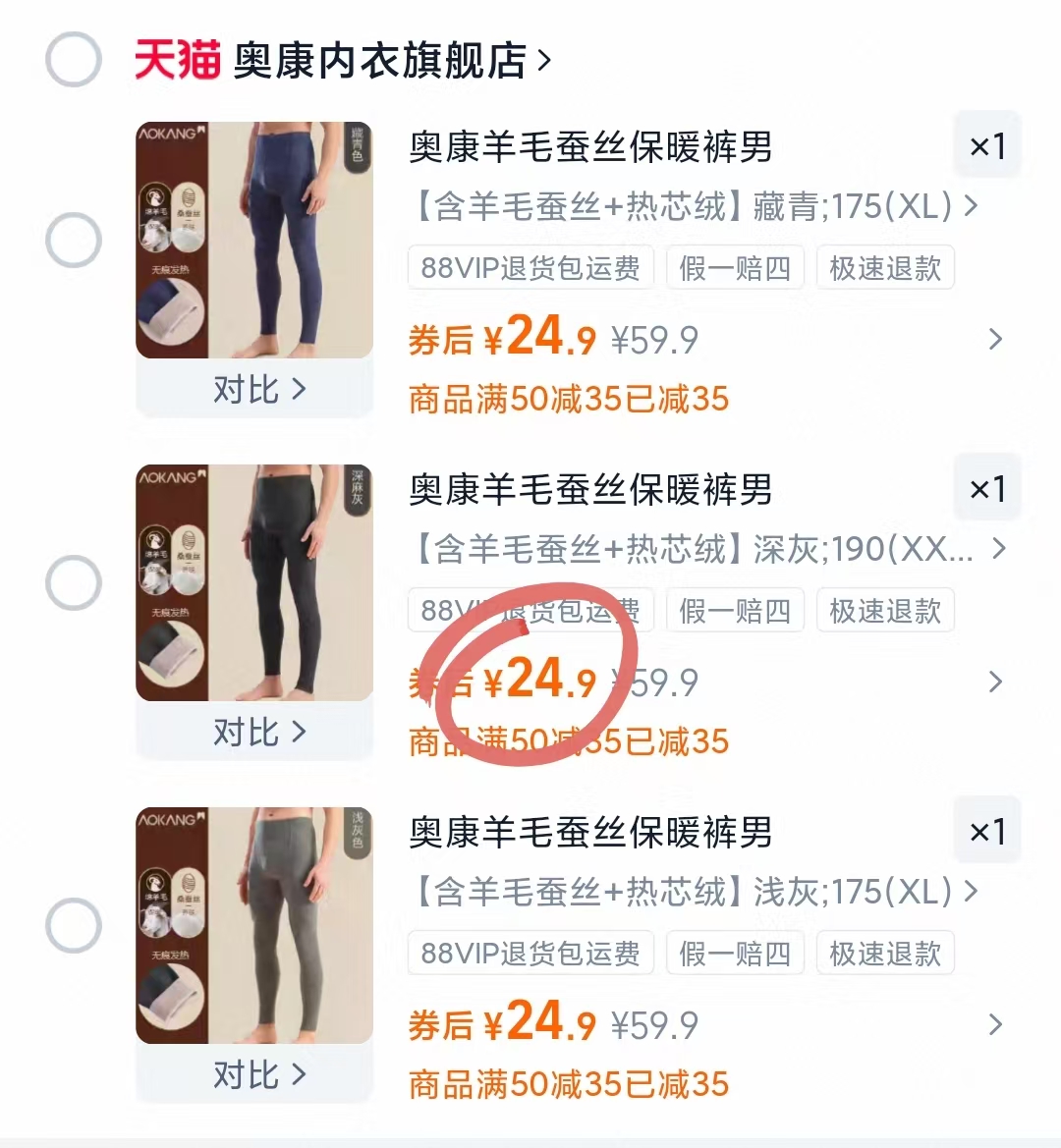Click the ×1 badge on the 浅灰 item
Viewport: 1061px width, 1148px height.
987,830
